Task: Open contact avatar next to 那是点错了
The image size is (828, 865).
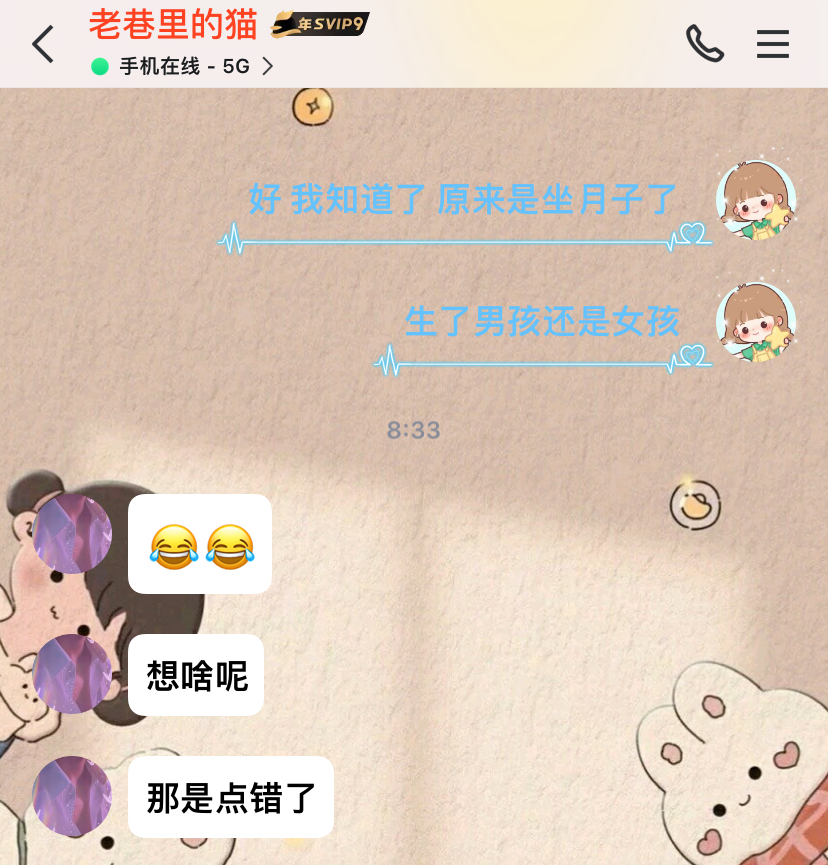Action: [x=72, y=796]
